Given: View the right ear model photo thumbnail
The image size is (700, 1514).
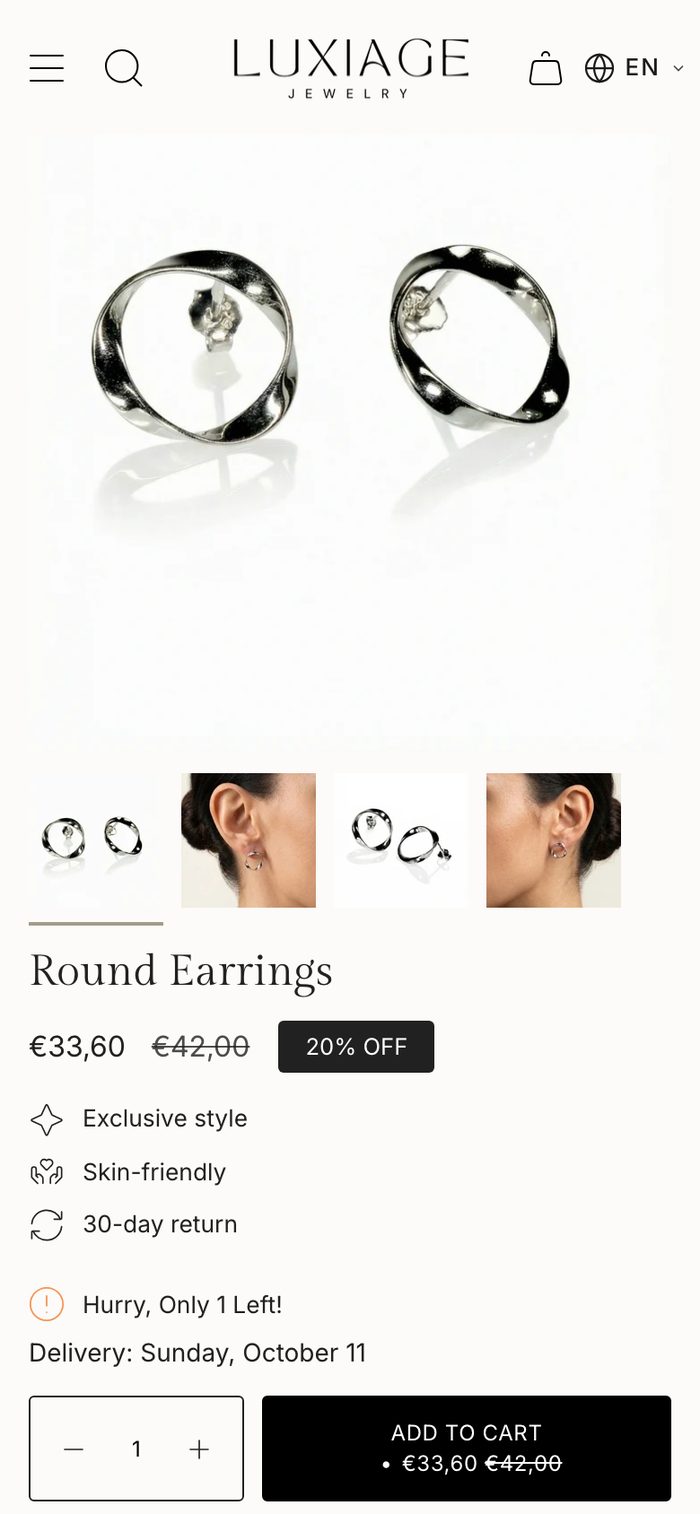Looking at the screenshot, I should click(553, 840).
